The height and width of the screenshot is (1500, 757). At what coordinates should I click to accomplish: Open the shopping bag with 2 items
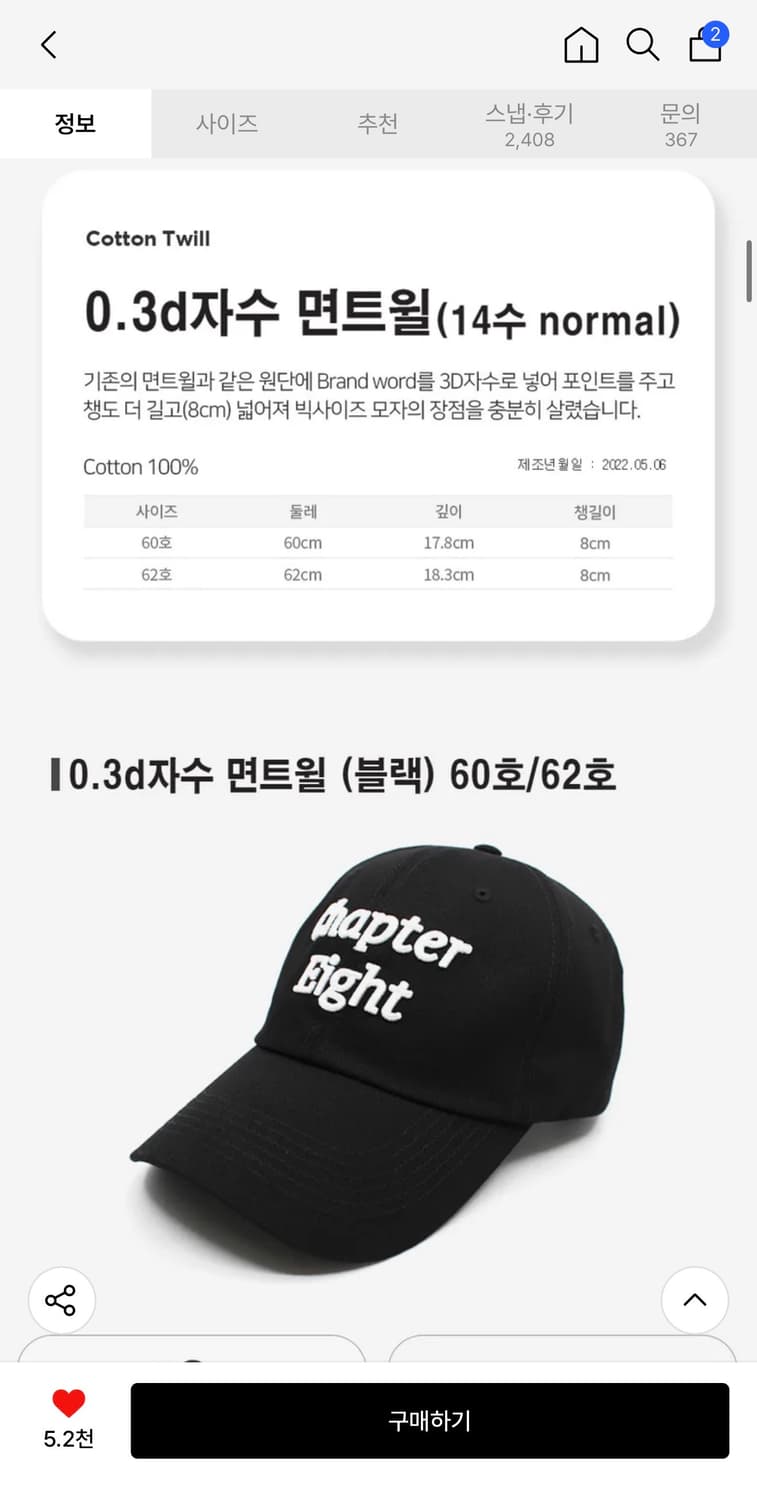point(705,48)
